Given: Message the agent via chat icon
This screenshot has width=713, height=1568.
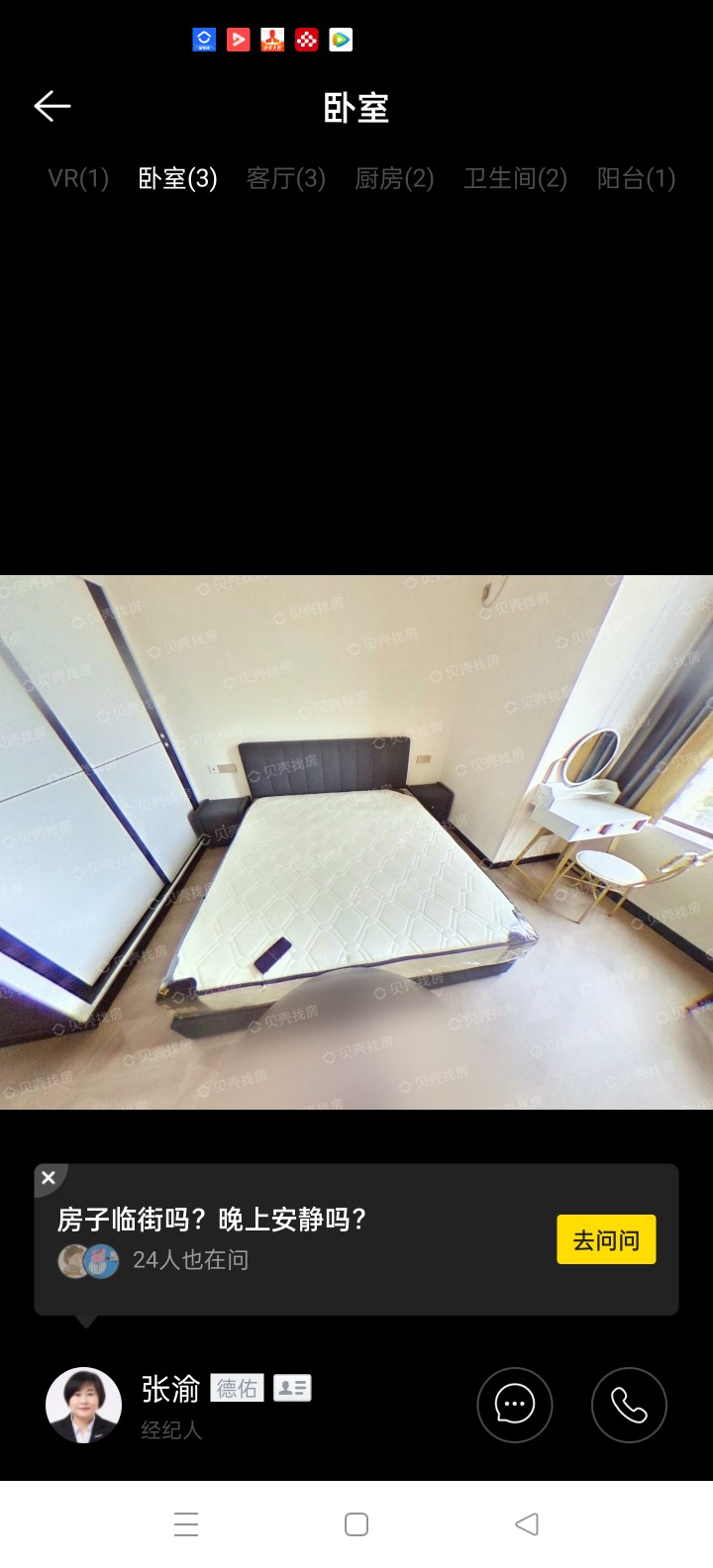Looking at the screenshot, I should coord(515,1405).
